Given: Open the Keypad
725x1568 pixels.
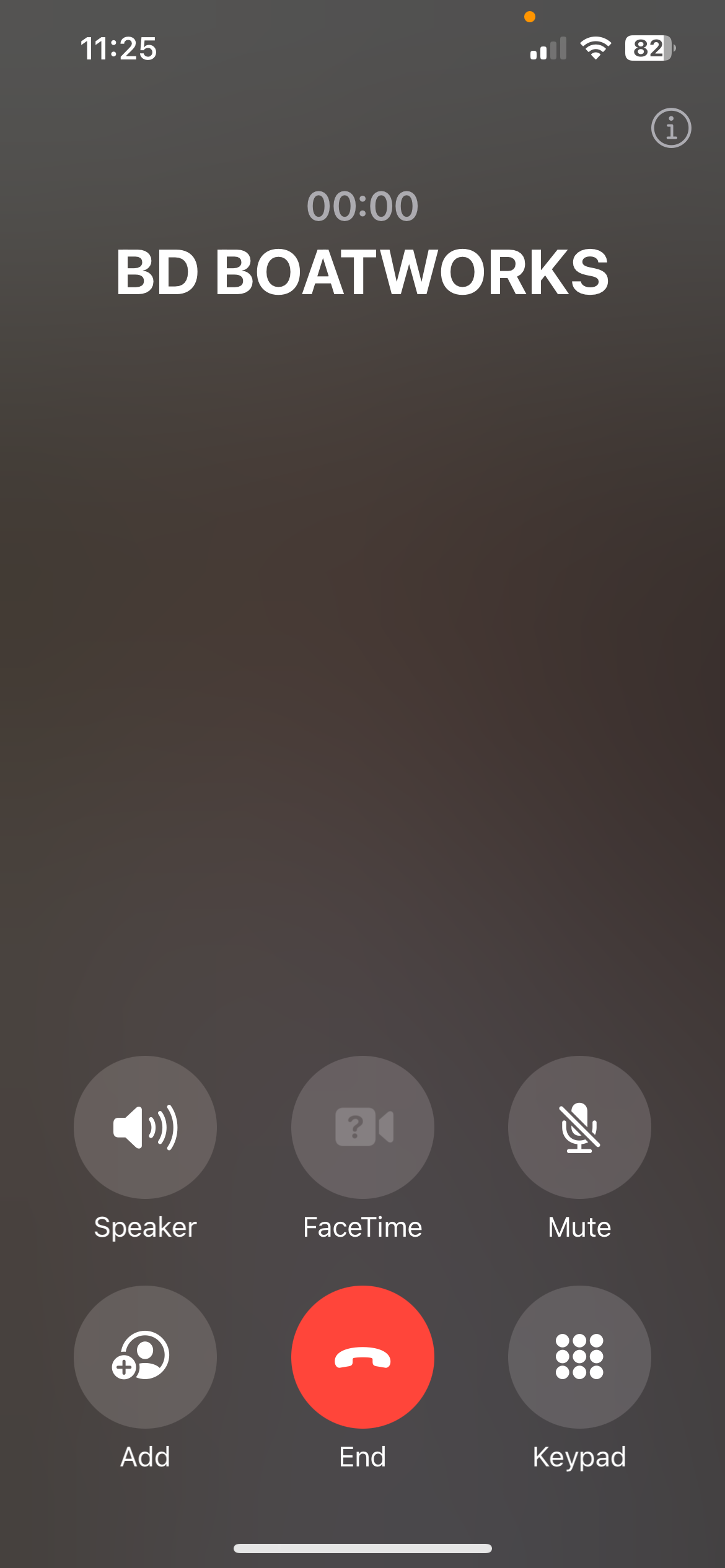Looking at the screenshot, I should [x=579, y=1357].
